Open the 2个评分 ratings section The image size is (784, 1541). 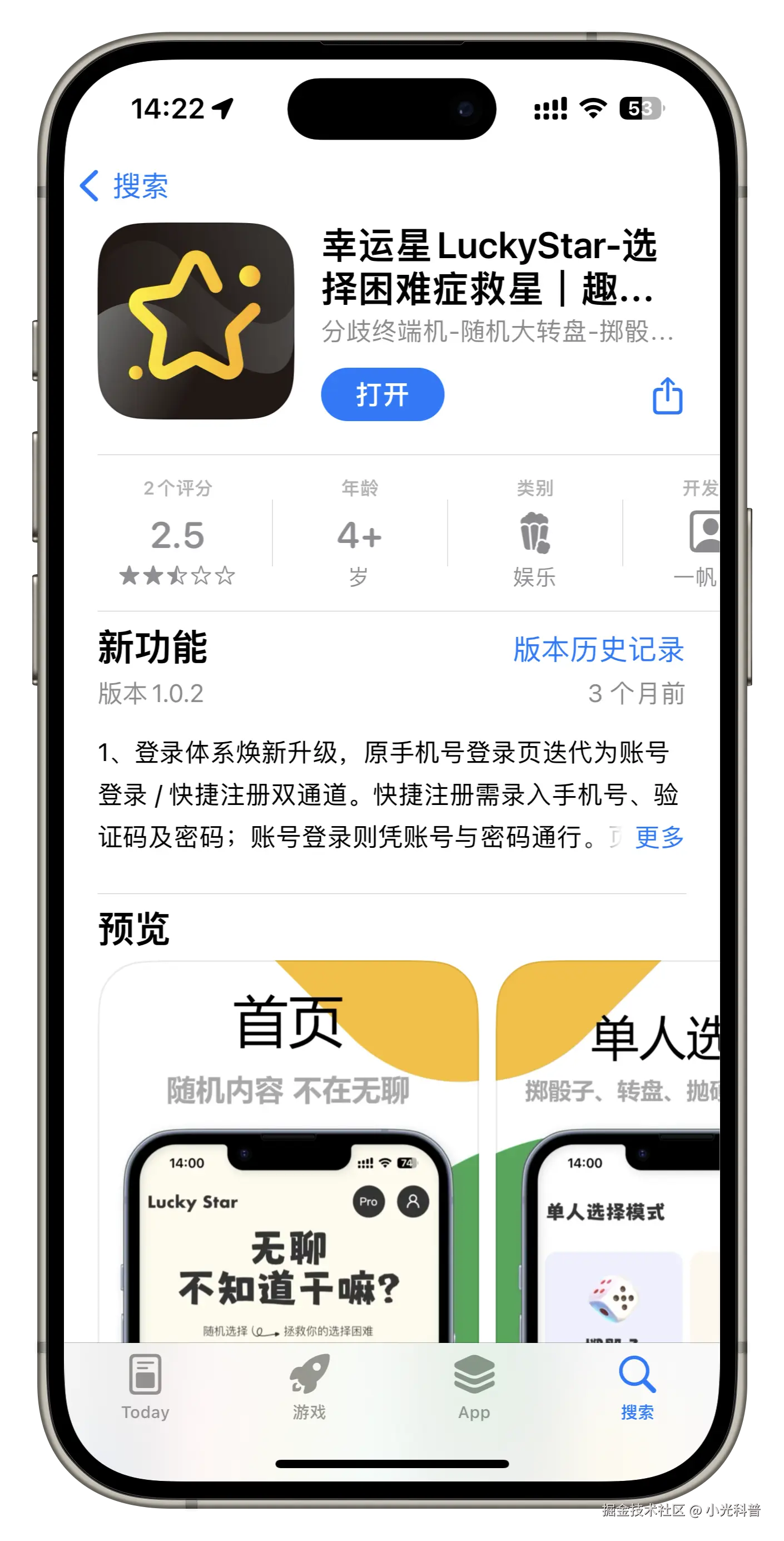coord(177,534)
